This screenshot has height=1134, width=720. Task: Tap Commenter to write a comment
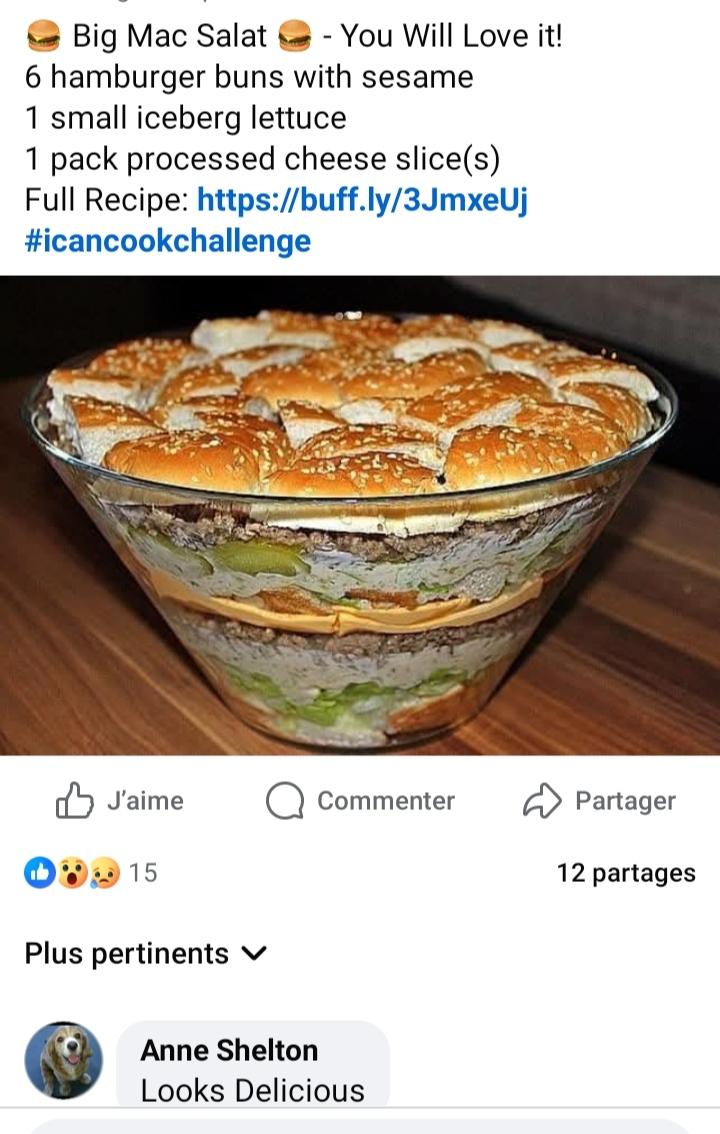pyautogui.click(x=360, y=801)
